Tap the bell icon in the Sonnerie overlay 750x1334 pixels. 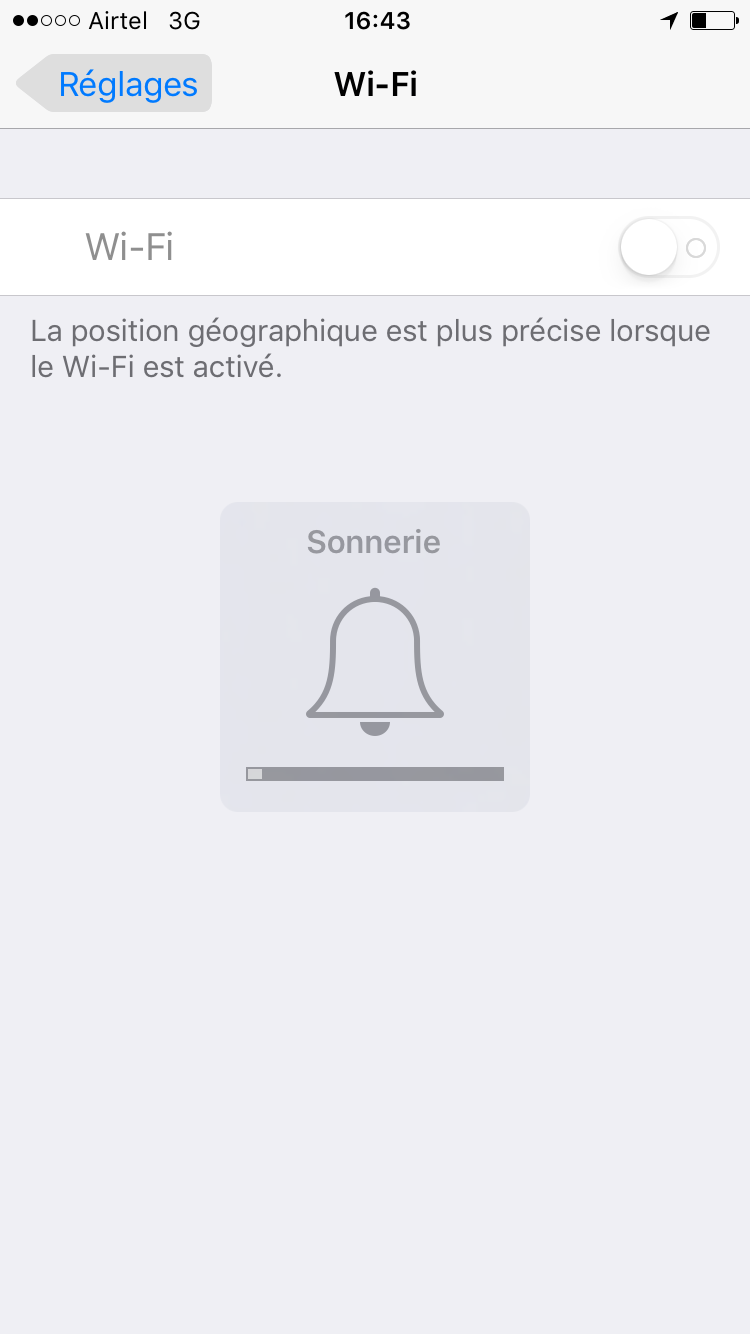374,660
